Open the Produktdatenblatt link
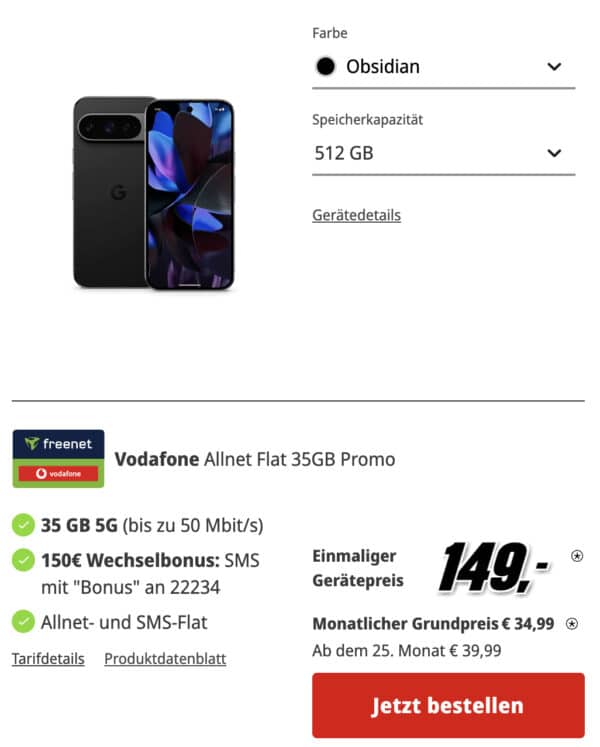This screenshot has height=747, width=600. [x=165, y=659]
